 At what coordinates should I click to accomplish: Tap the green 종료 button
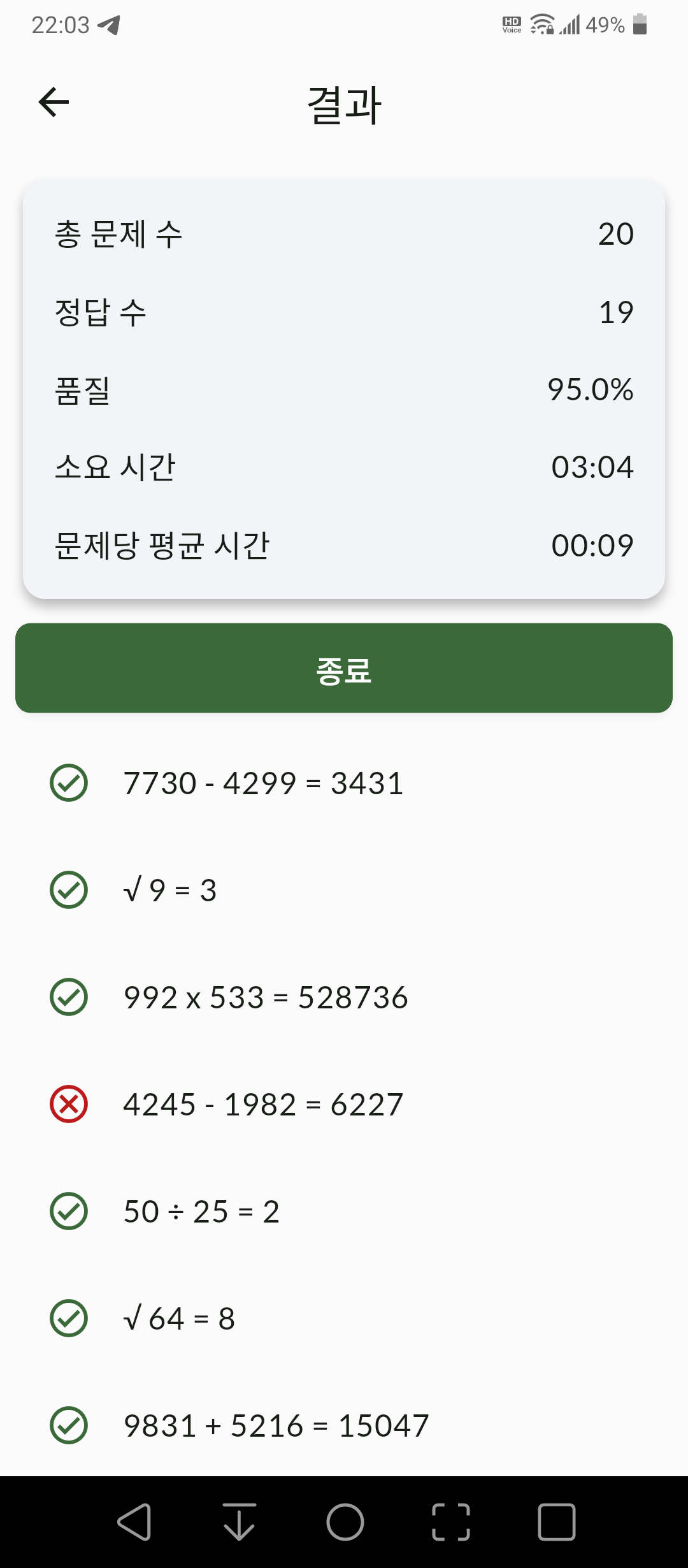[344, 668]
